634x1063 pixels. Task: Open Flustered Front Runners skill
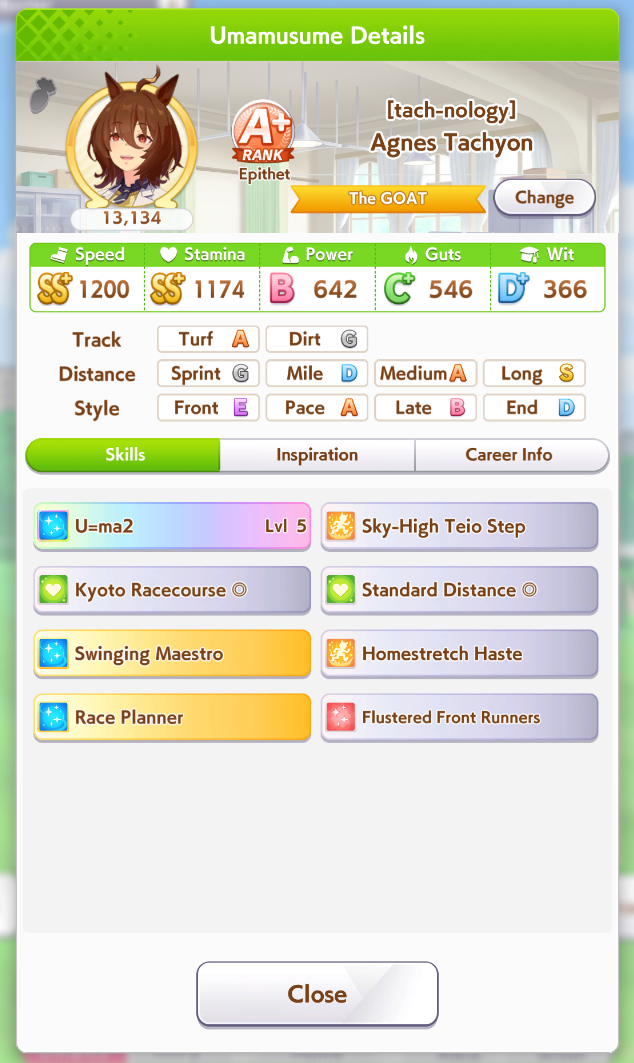459,717
